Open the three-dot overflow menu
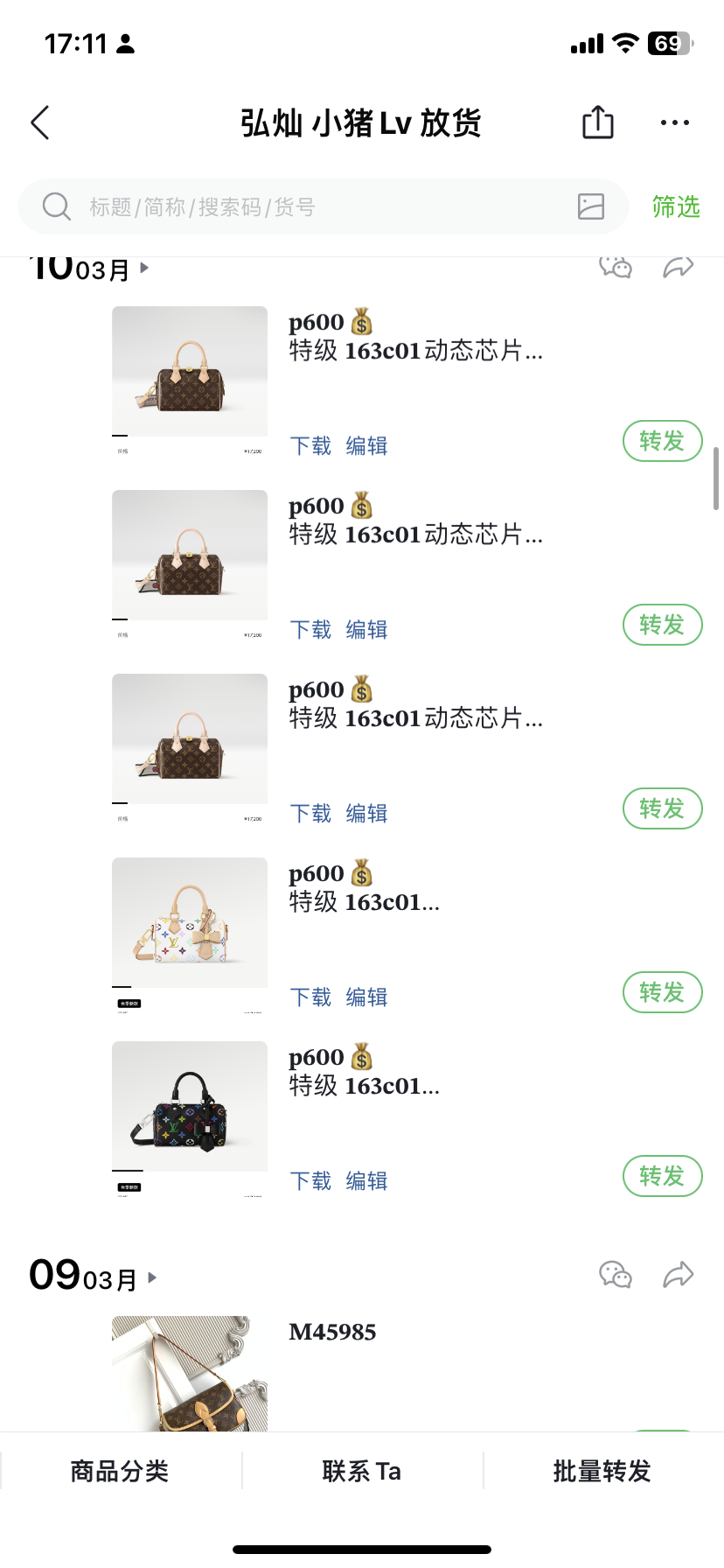This screenshot has height=1568, width=724. 674,122
